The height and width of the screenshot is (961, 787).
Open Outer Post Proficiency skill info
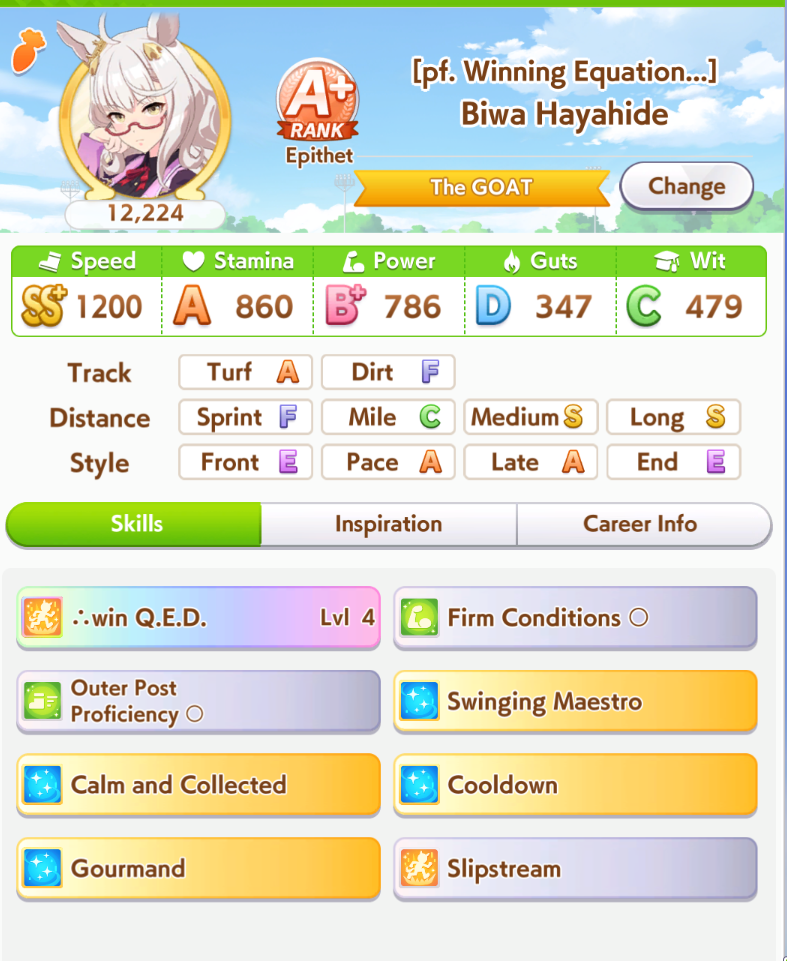click(198, 701)
